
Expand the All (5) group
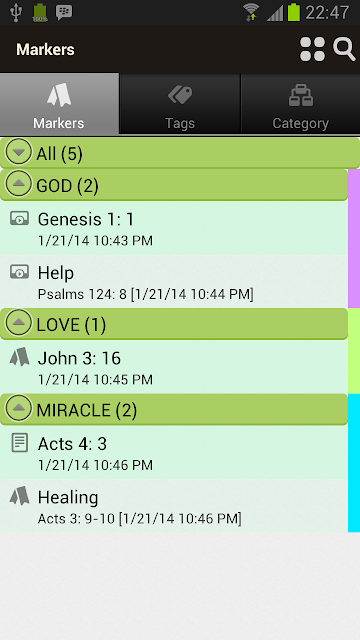pyautogui.click(x=180, y=153)
